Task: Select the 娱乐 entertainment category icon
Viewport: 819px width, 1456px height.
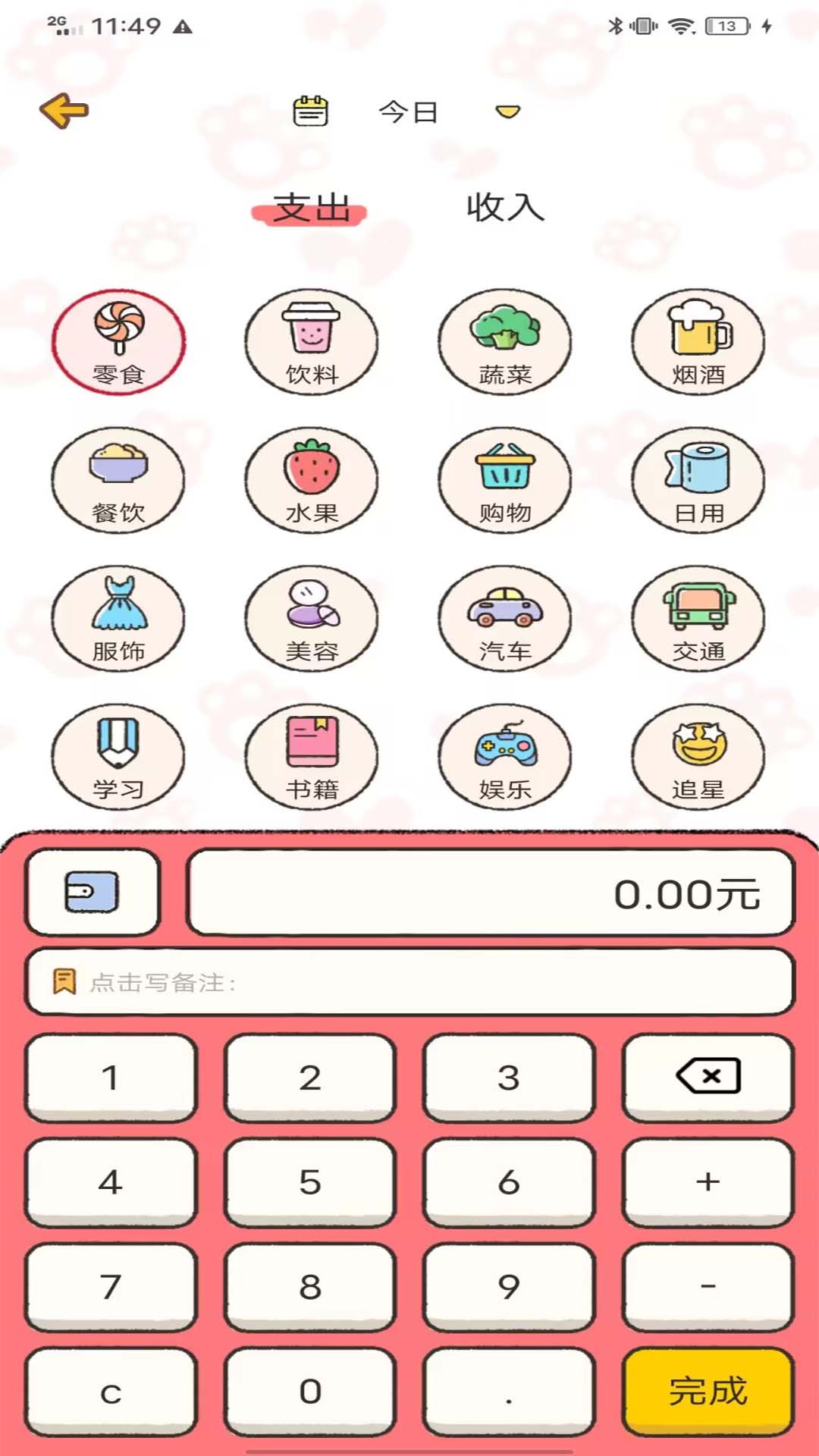Action: point(505,757)
